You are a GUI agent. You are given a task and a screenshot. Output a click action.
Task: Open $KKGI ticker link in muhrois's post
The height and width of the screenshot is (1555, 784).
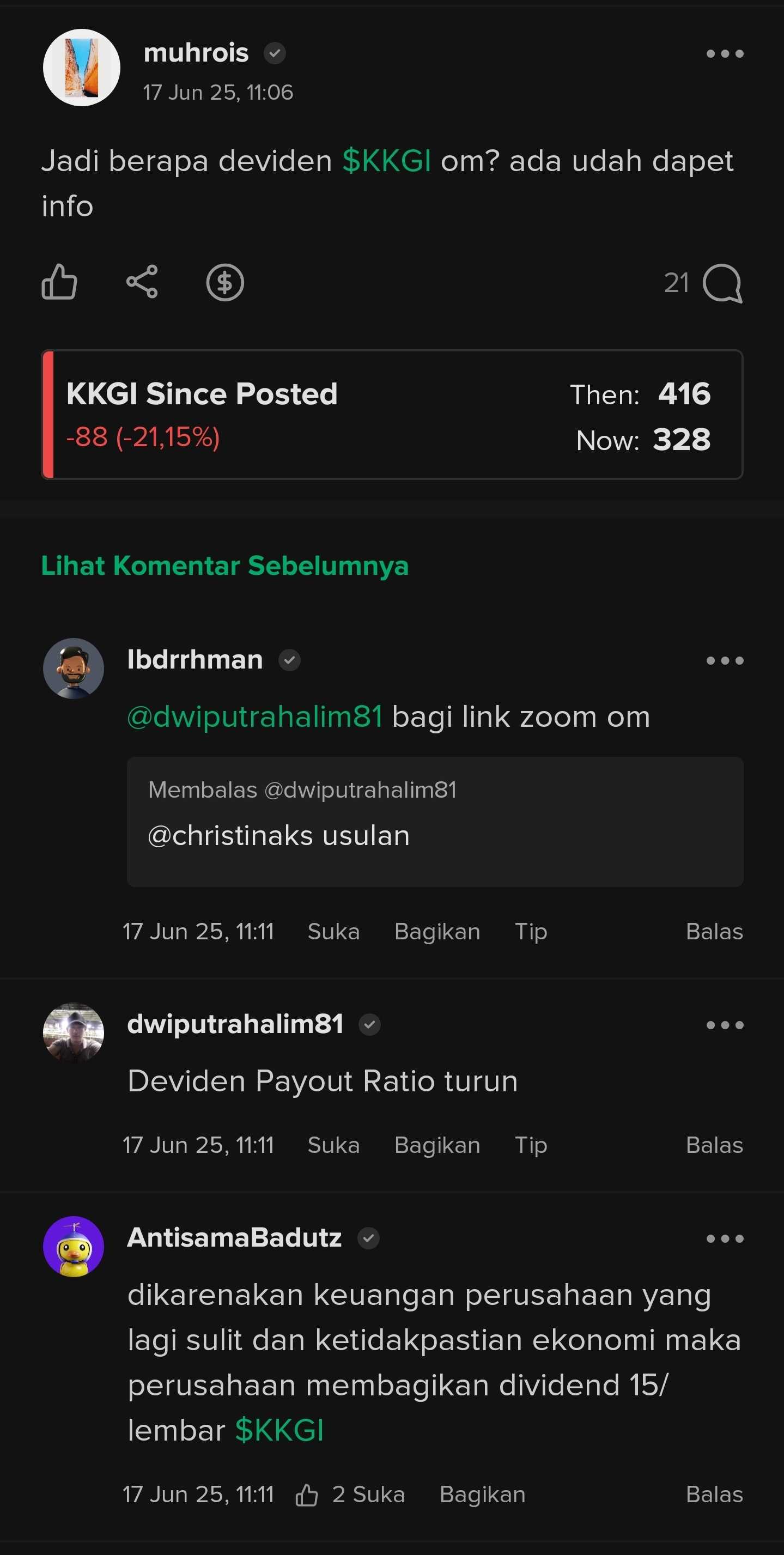coord(386,161)
